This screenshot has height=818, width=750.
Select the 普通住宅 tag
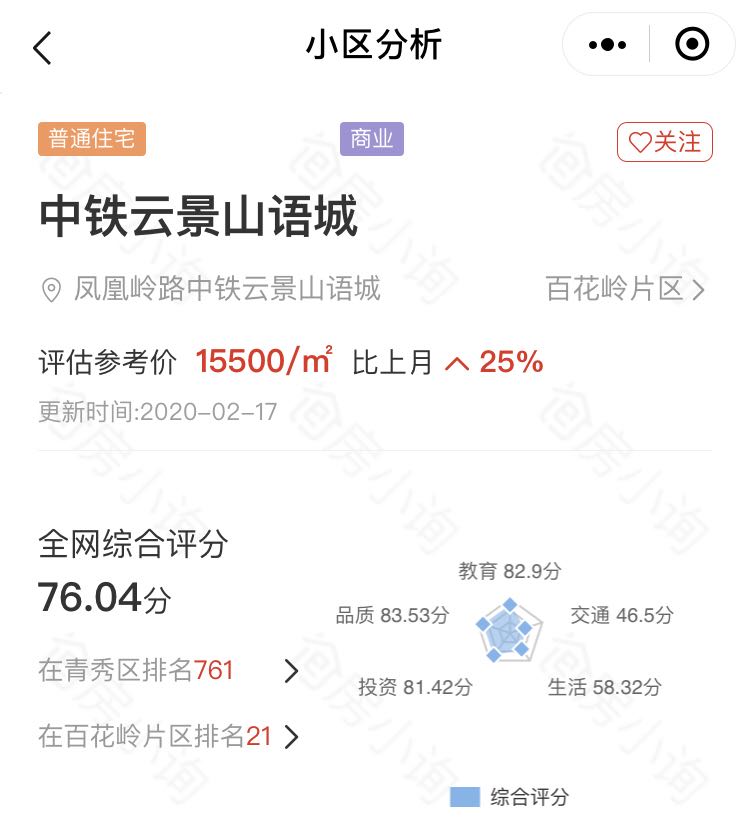(90, 138)
